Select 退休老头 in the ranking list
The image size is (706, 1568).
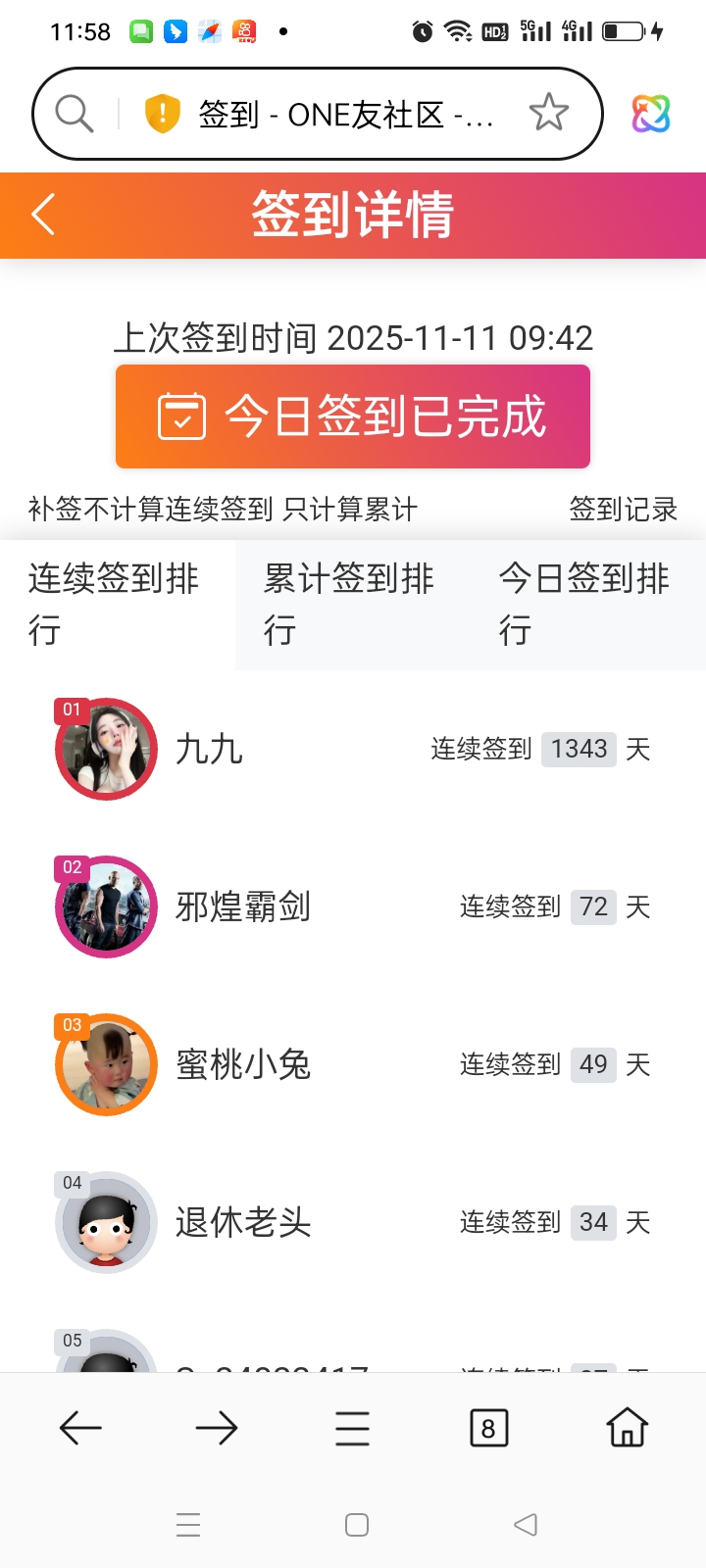pos(243,1223)
